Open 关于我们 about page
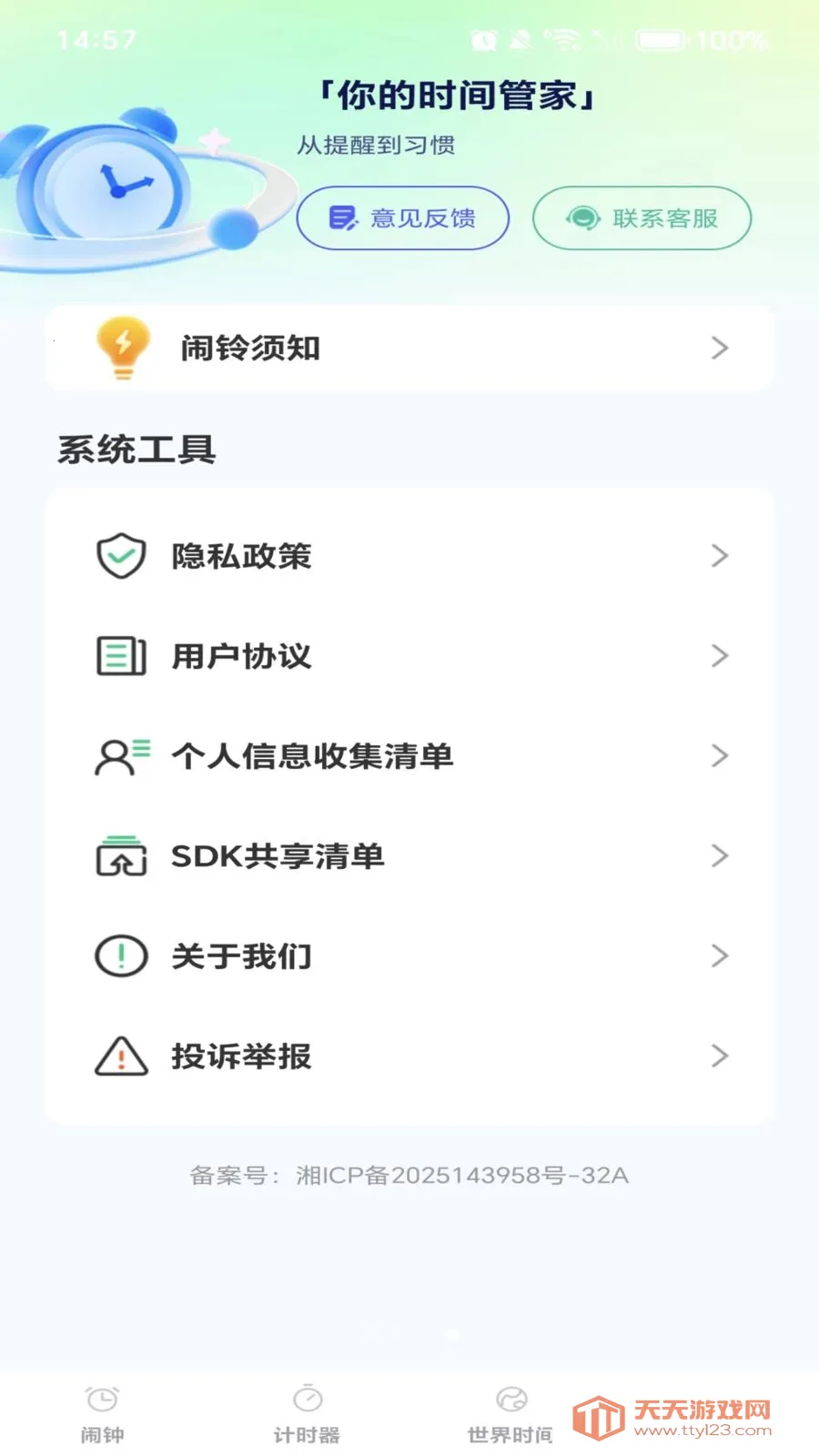819x1456 pixels. [x=409, y=956]
